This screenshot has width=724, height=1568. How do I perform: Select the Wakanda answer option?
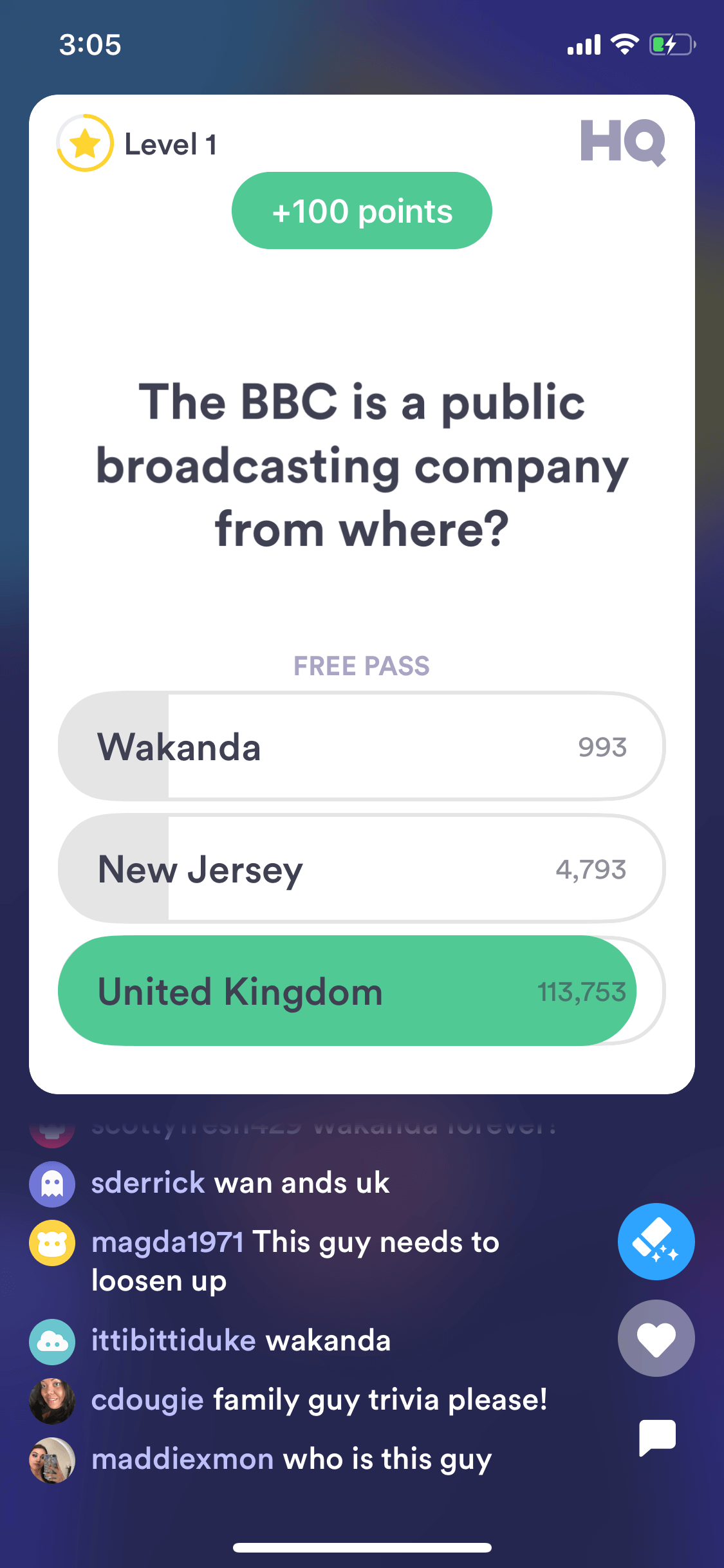pos(362,746)
